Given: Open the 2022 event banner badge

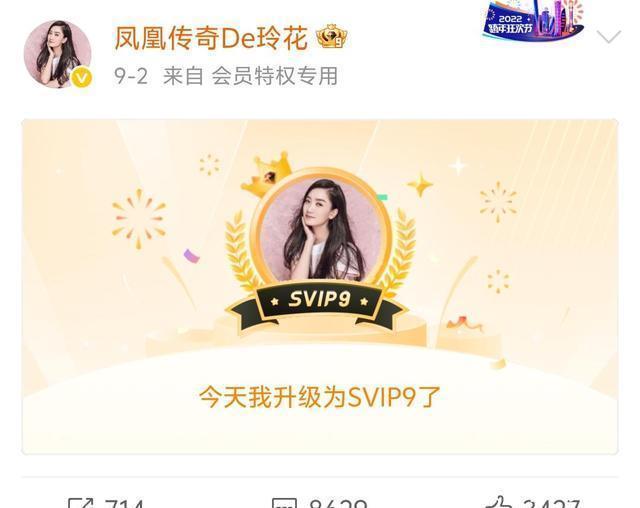Looking at the screenshot, I should click(x=534, y=20).
